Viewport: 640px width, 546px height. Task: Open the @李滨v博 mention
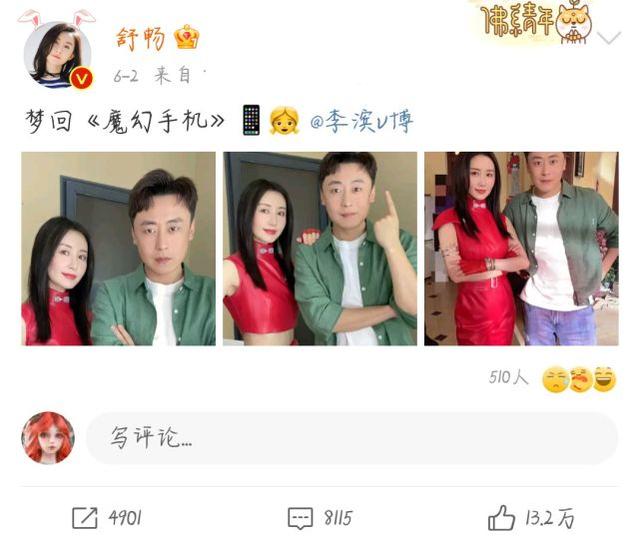(x=359, y=121)
